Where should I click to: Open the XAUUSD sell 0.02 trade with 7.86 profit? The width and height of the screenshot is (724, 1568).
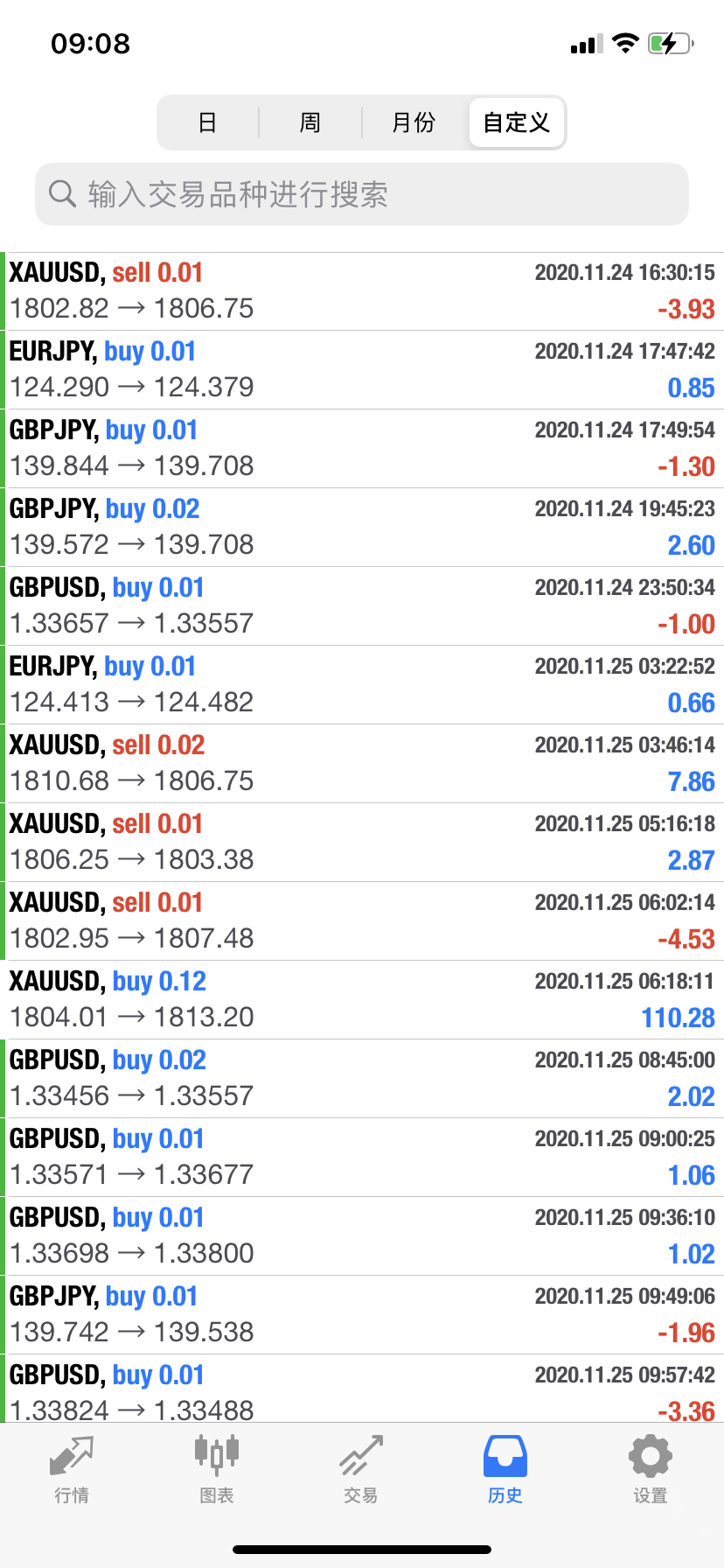tap(362, 764)
